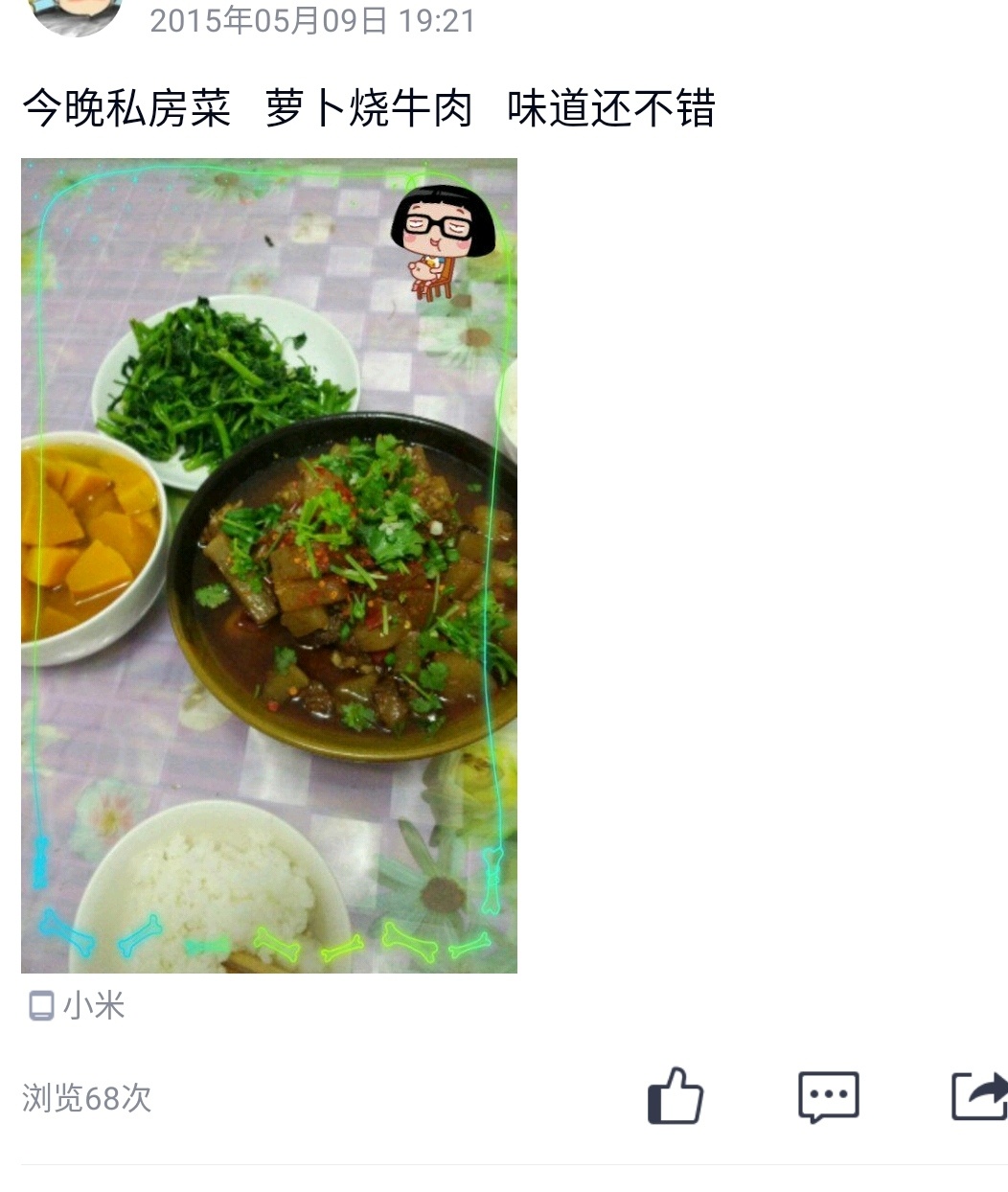Share this post via the share icon
Screen dimensions: 1008x1192
(x=979, y=1096)
